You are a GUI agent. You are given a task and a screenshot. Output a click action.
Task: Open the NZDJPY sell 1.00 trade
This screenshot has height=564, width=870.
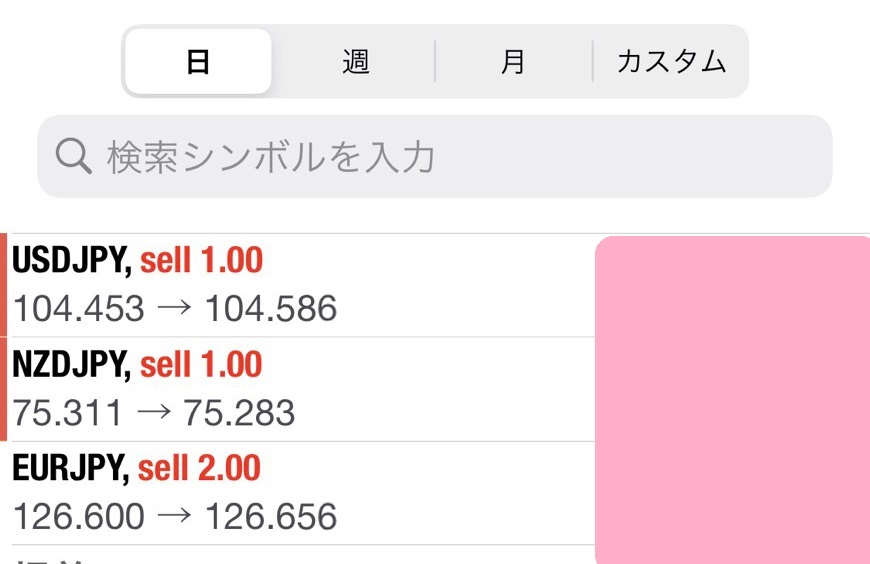(300, 389)
